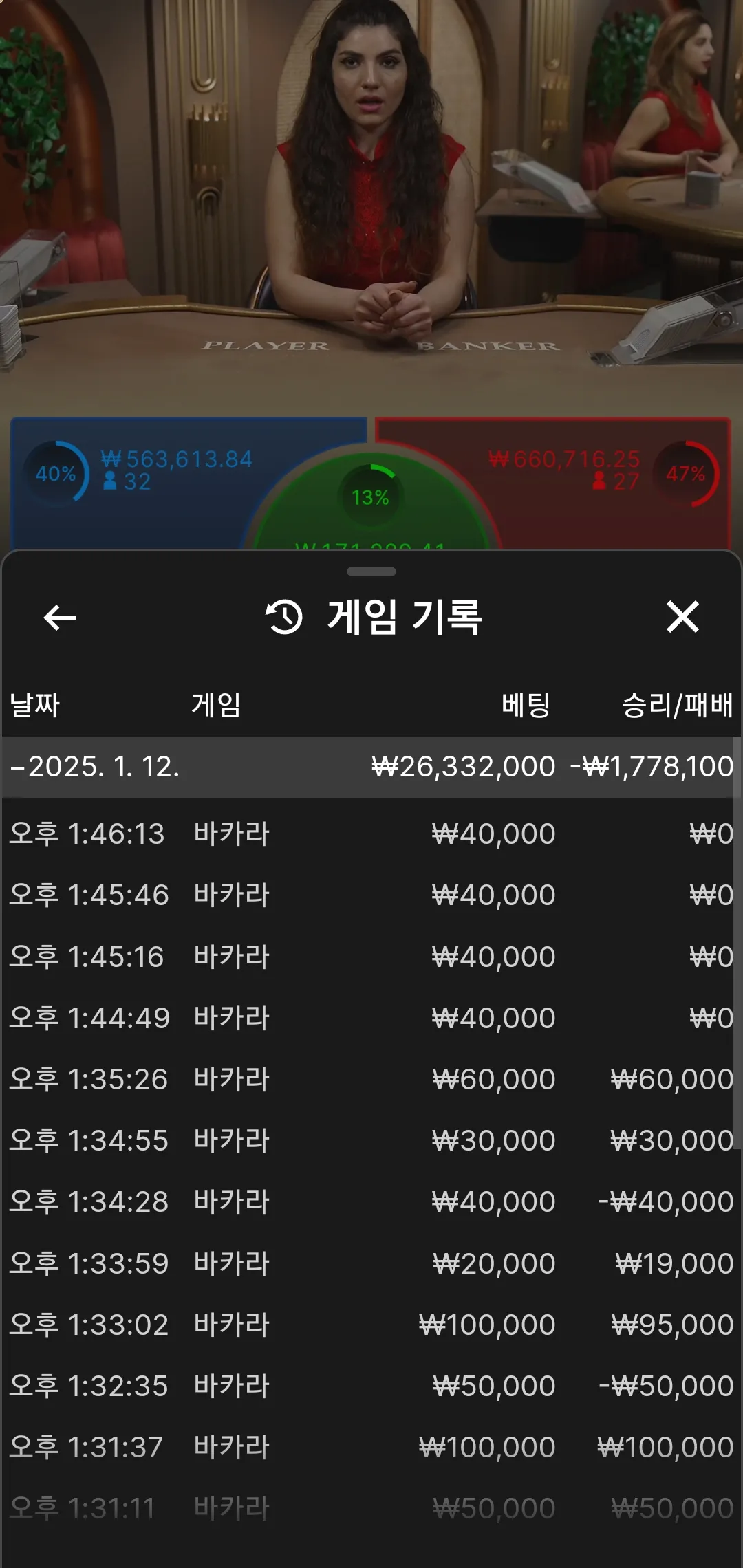
Task: Open the 오후 1:46:13 바카라 record
Action: pos(371,834)
